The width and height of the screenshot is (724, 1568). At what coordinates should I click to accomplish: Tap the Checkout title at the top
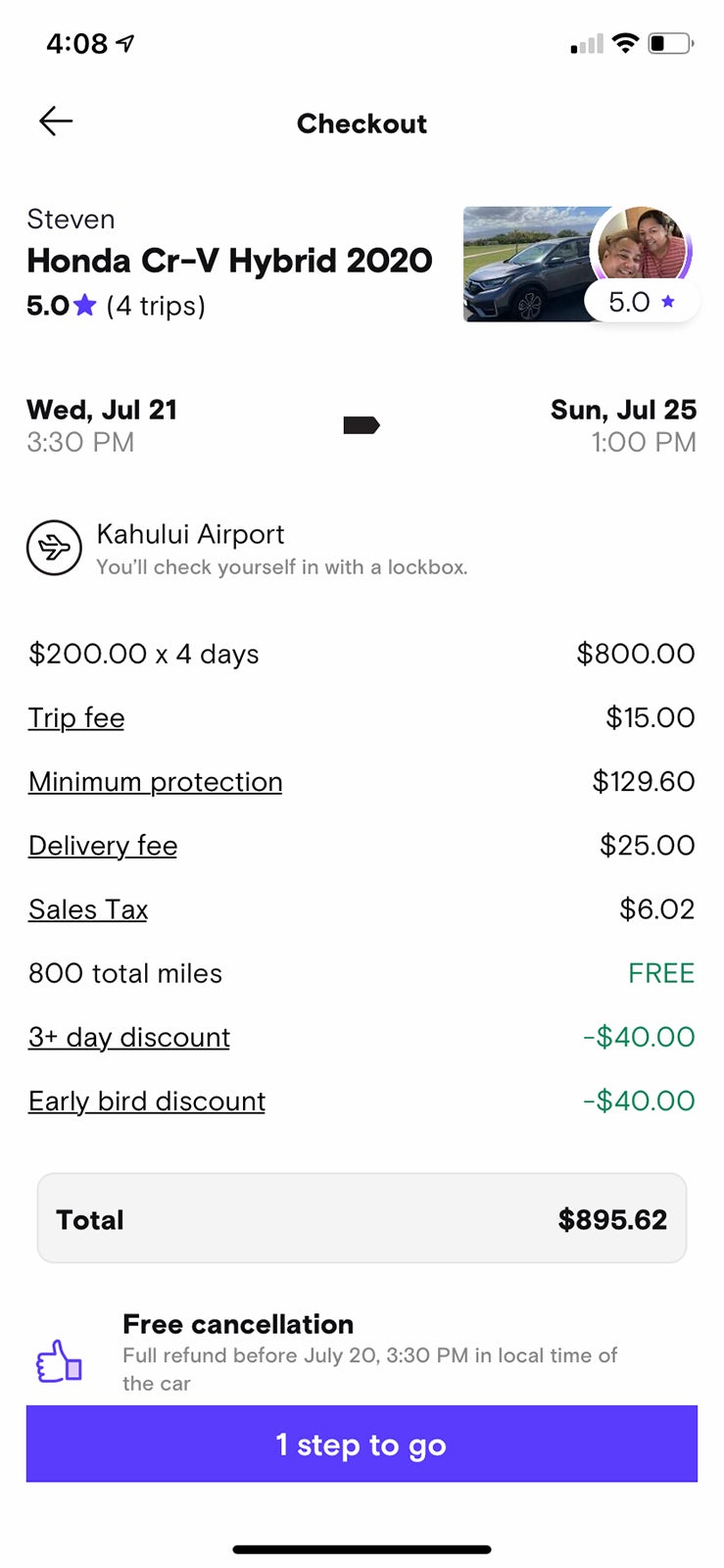(x=362, y=123)
